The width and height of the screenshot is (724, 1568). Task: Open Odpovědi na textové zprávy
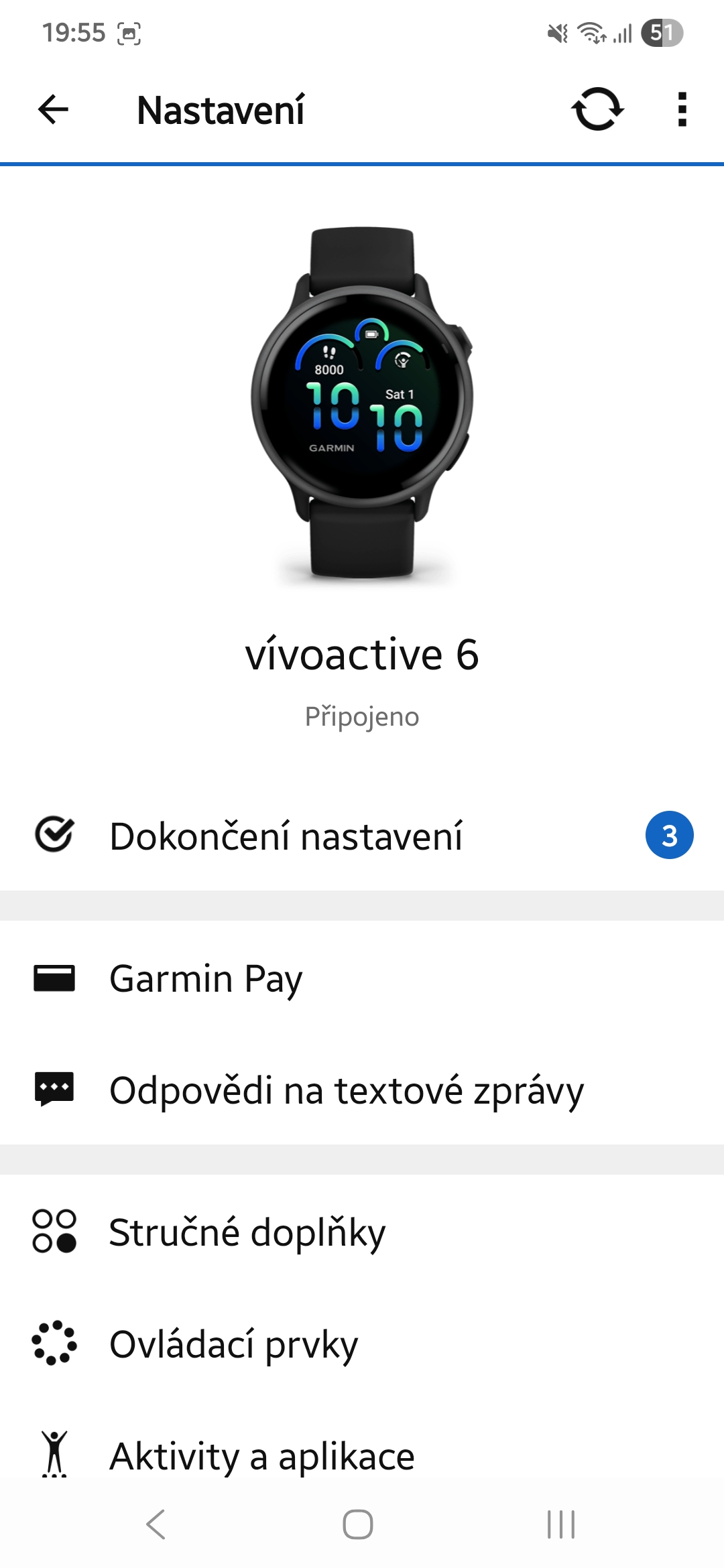(x=362, y=1089)
